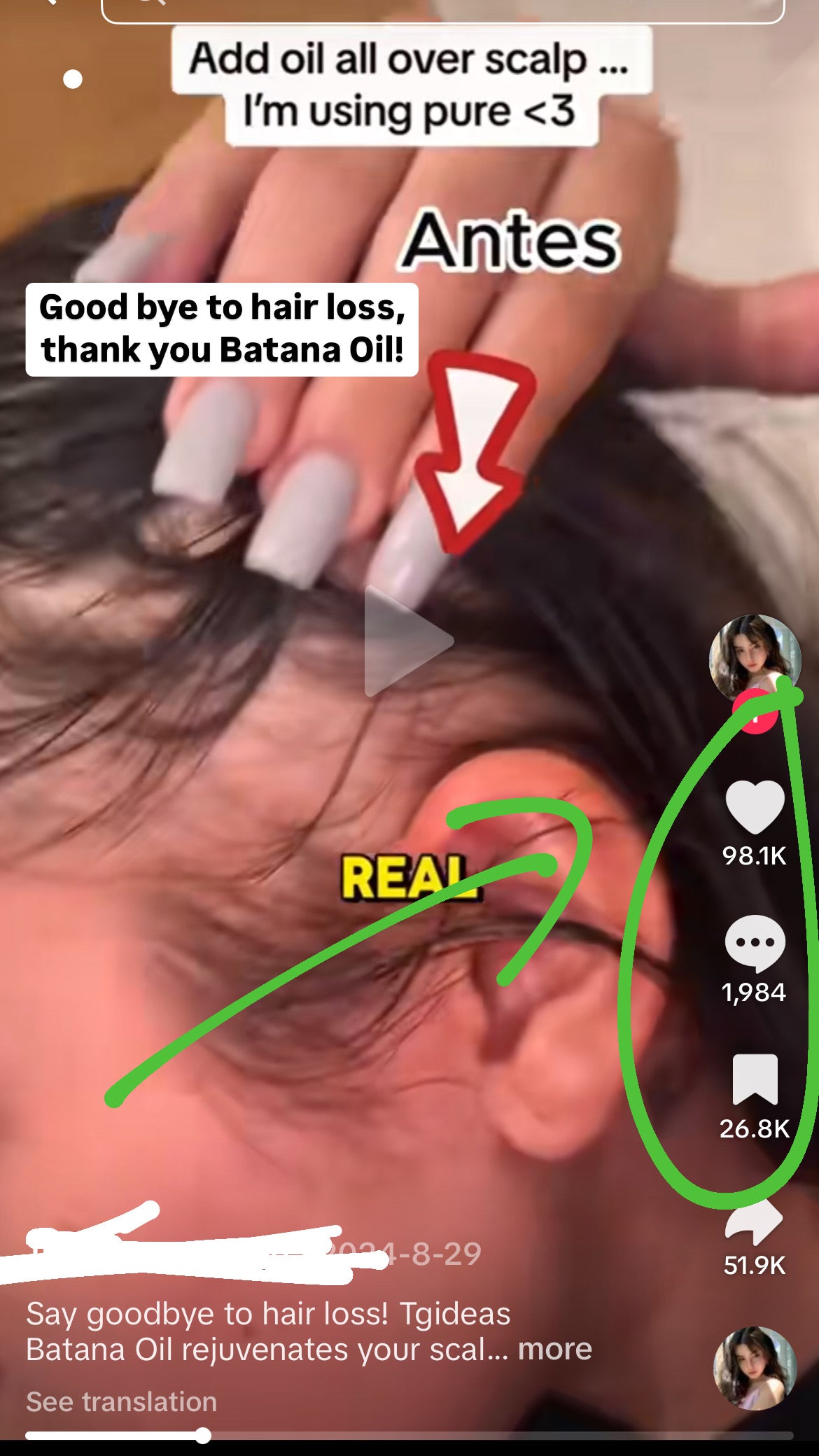Bookmark the video to favorites
Screen dimensions: 819x1456
tap(755, 1079)
